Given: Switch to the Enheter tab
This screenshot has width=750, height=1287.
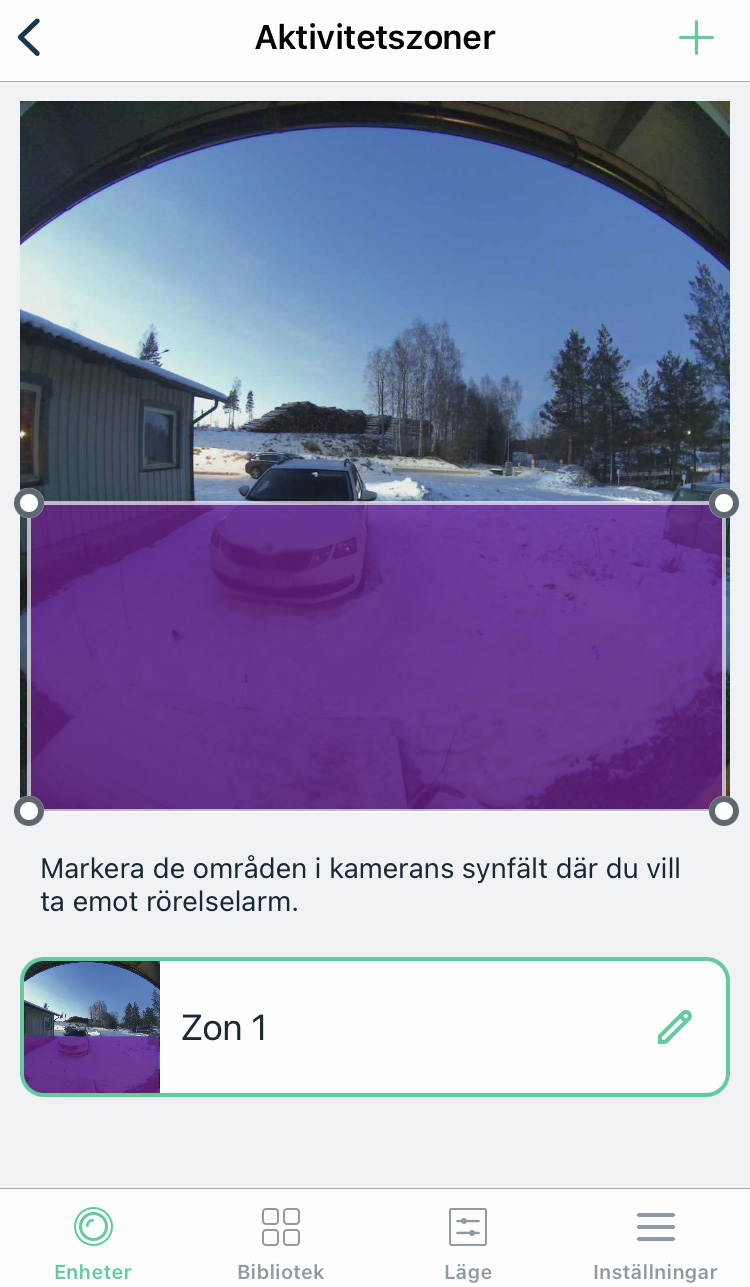Looking at the screenshot, I should click(x=93, y=1243).
